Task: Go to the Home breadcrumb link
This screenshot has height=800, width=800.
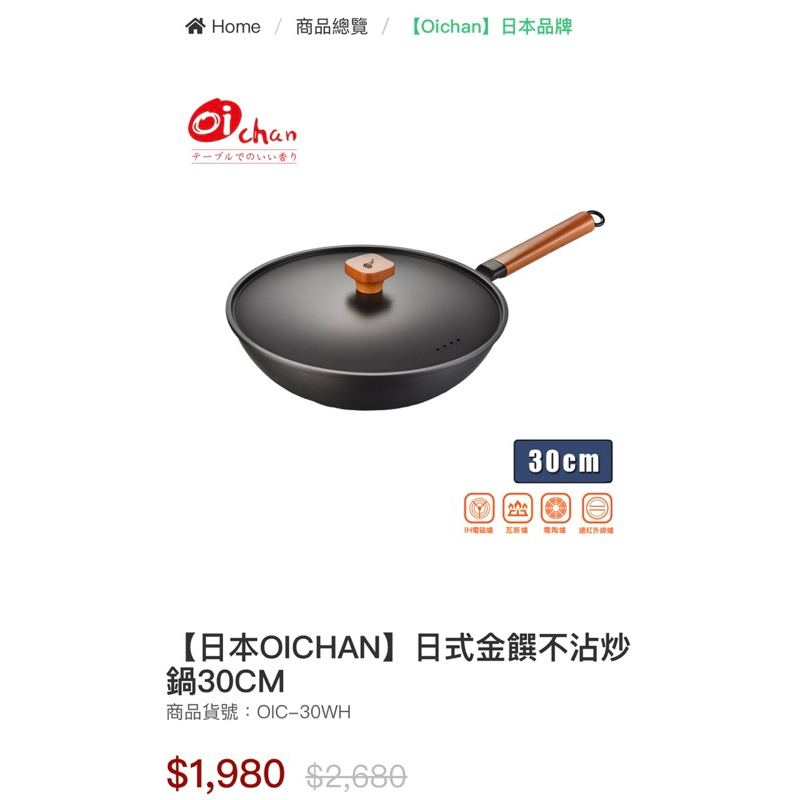Action: click(223, 27)
